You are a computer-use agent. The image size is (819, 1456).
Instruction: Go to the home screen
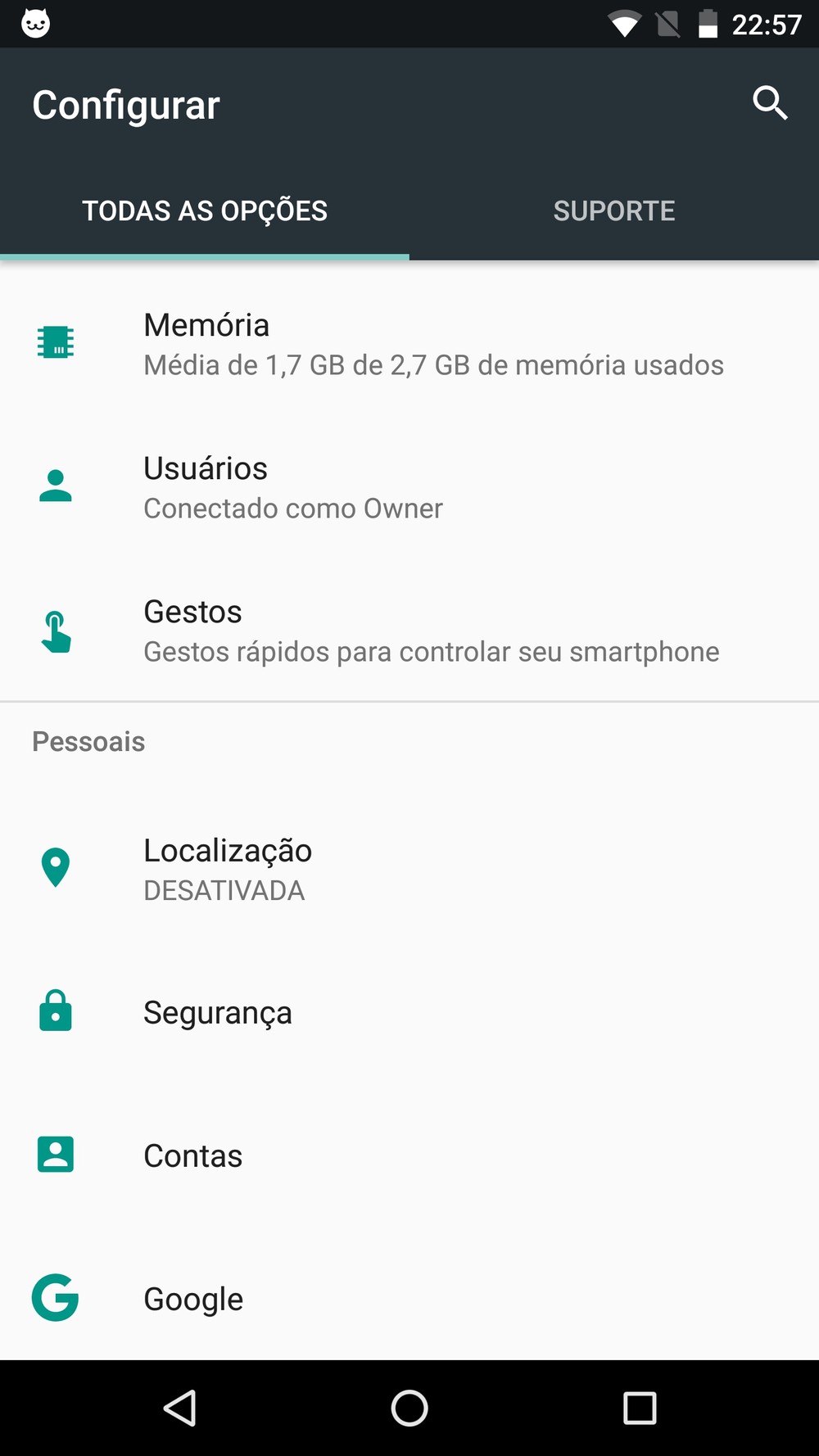coord(409,1409)
